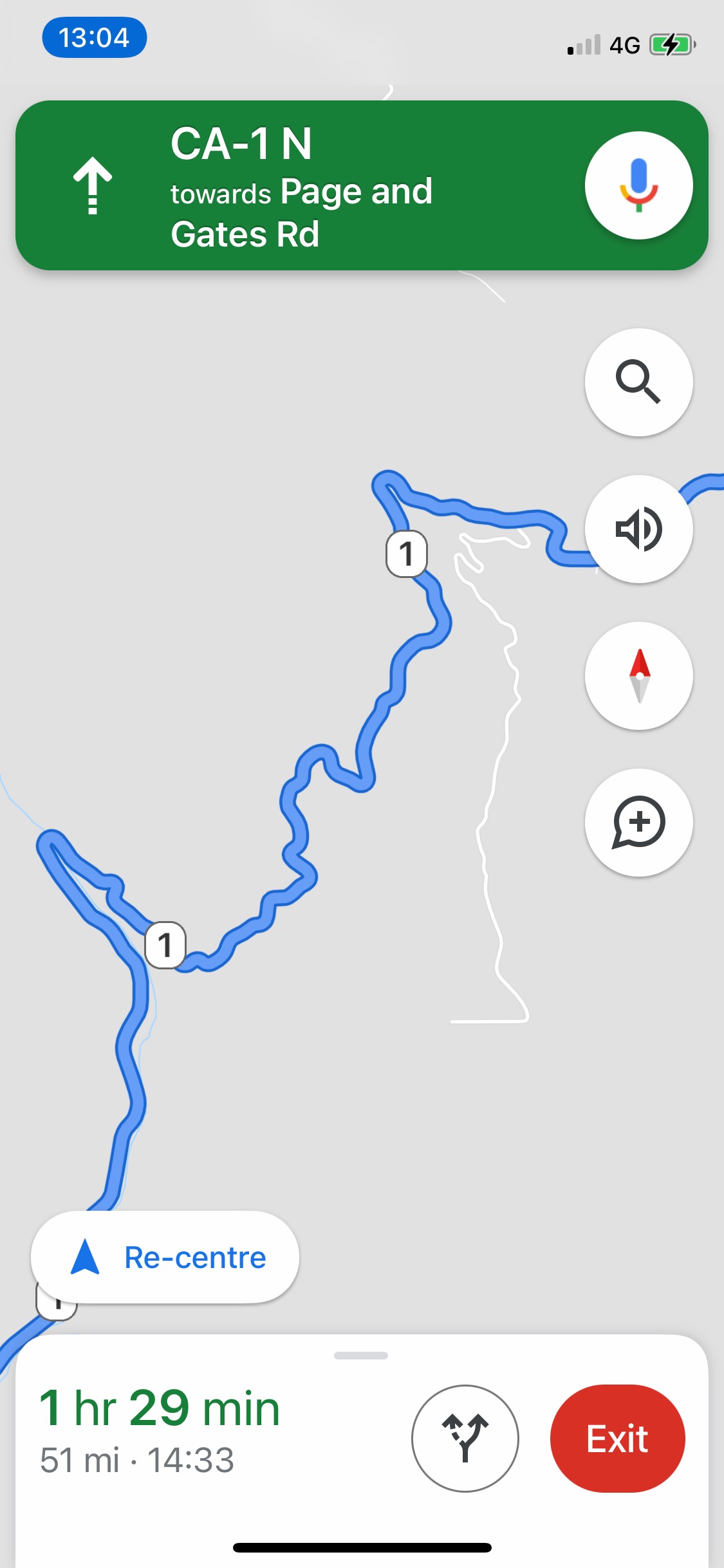Tap the compass to reorient map
The width and height of the screenshot is (724, 1568).
click(638, 676)
